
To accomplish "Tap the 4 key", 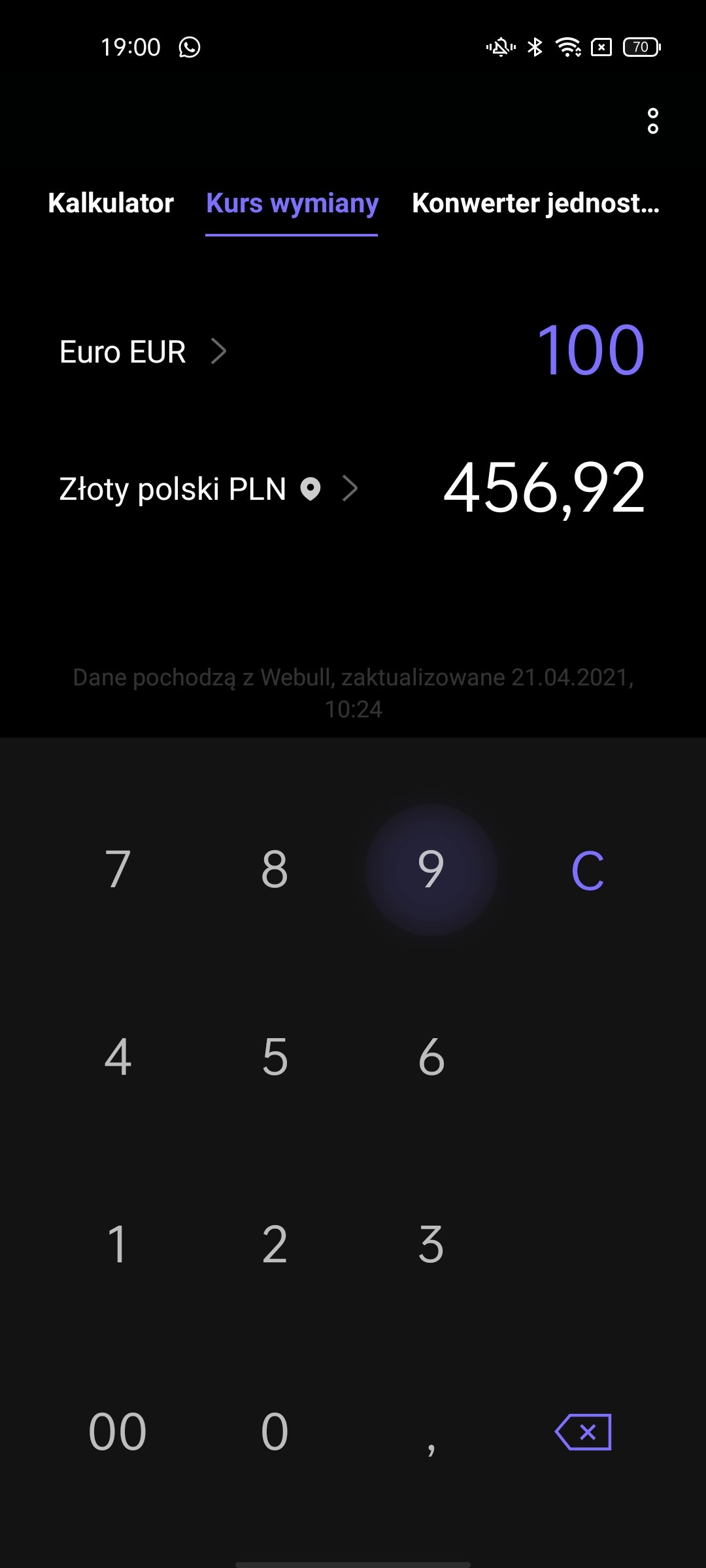I will (118, 1057).
